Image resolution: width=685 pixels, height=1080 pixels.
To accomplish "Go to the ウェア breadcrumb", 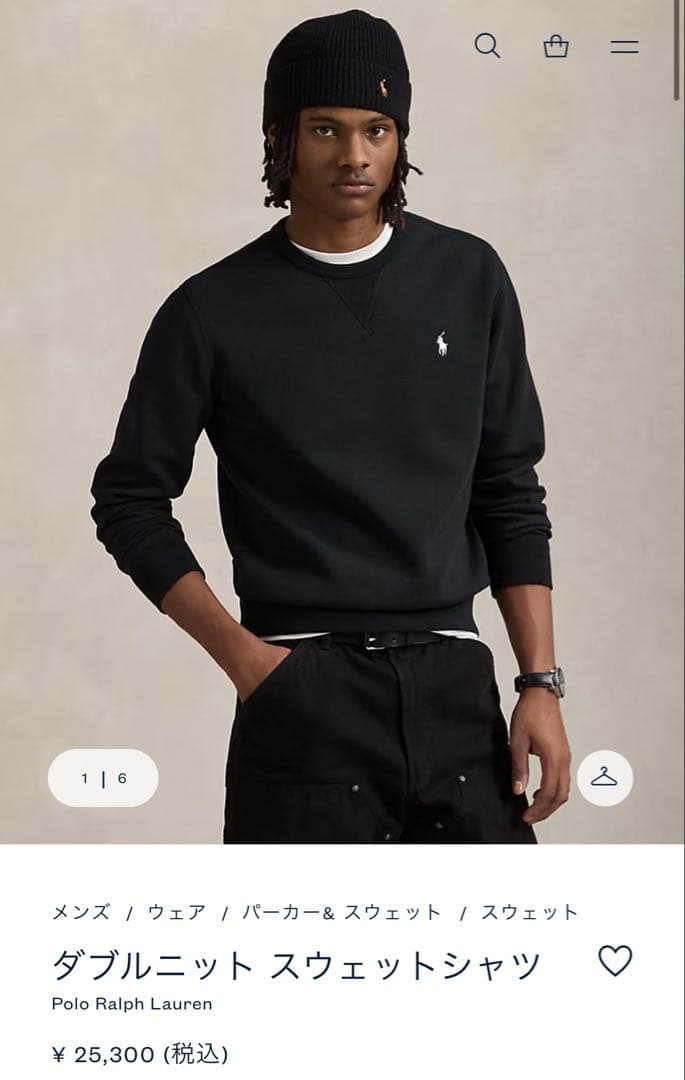I will point(177,912).
